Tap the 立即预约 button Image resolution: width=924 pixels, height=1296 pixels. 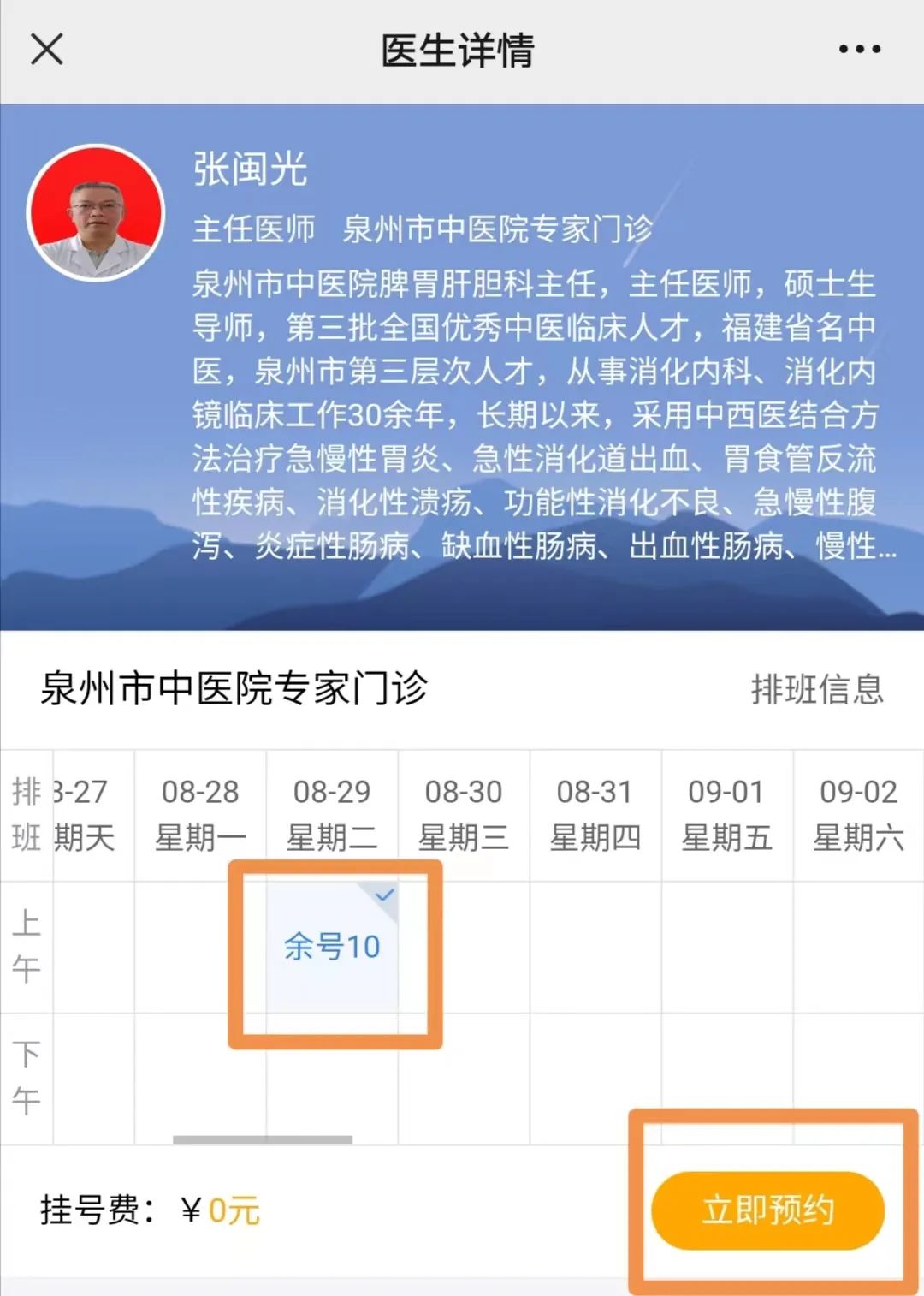coord(767,1210)
